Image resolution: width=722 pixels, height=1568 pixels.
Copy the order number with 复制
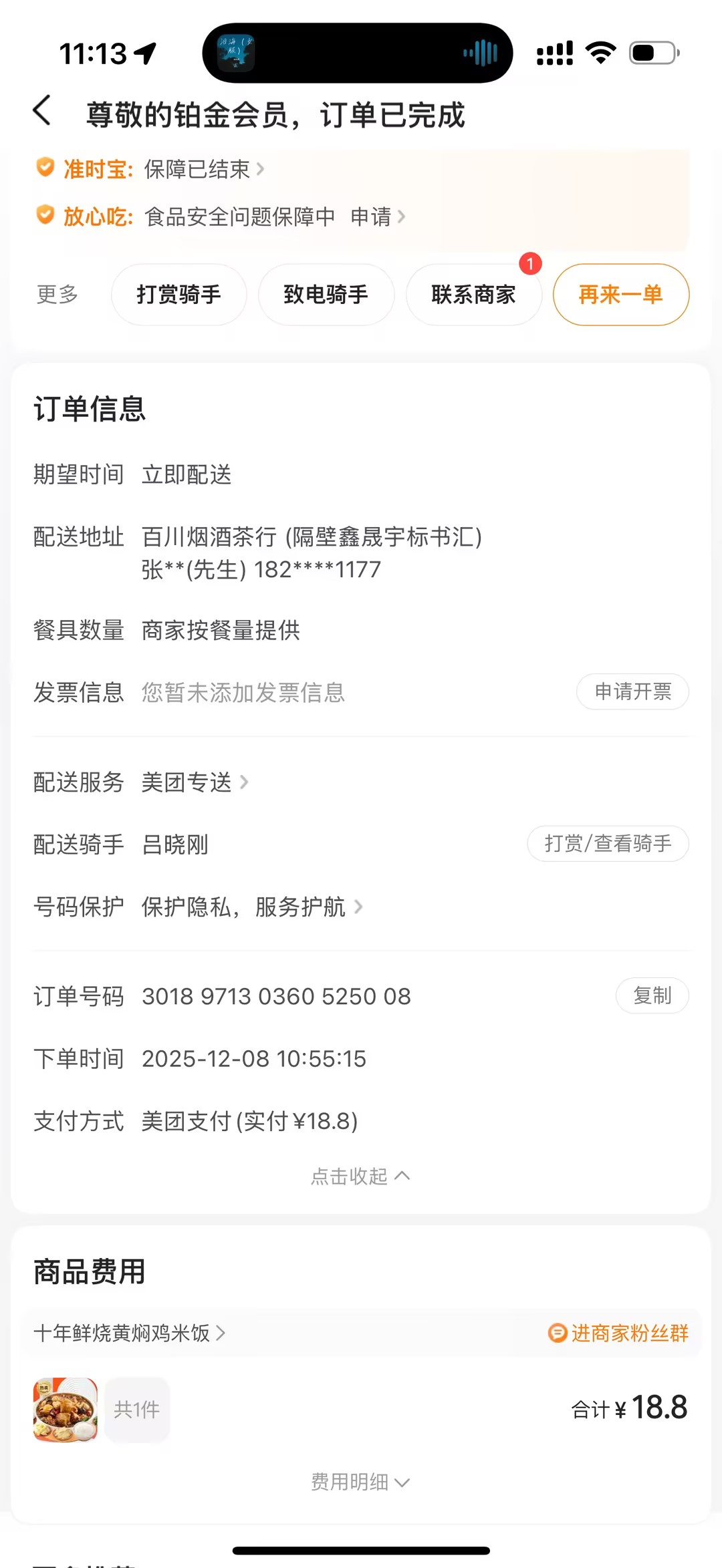point(652,996)
